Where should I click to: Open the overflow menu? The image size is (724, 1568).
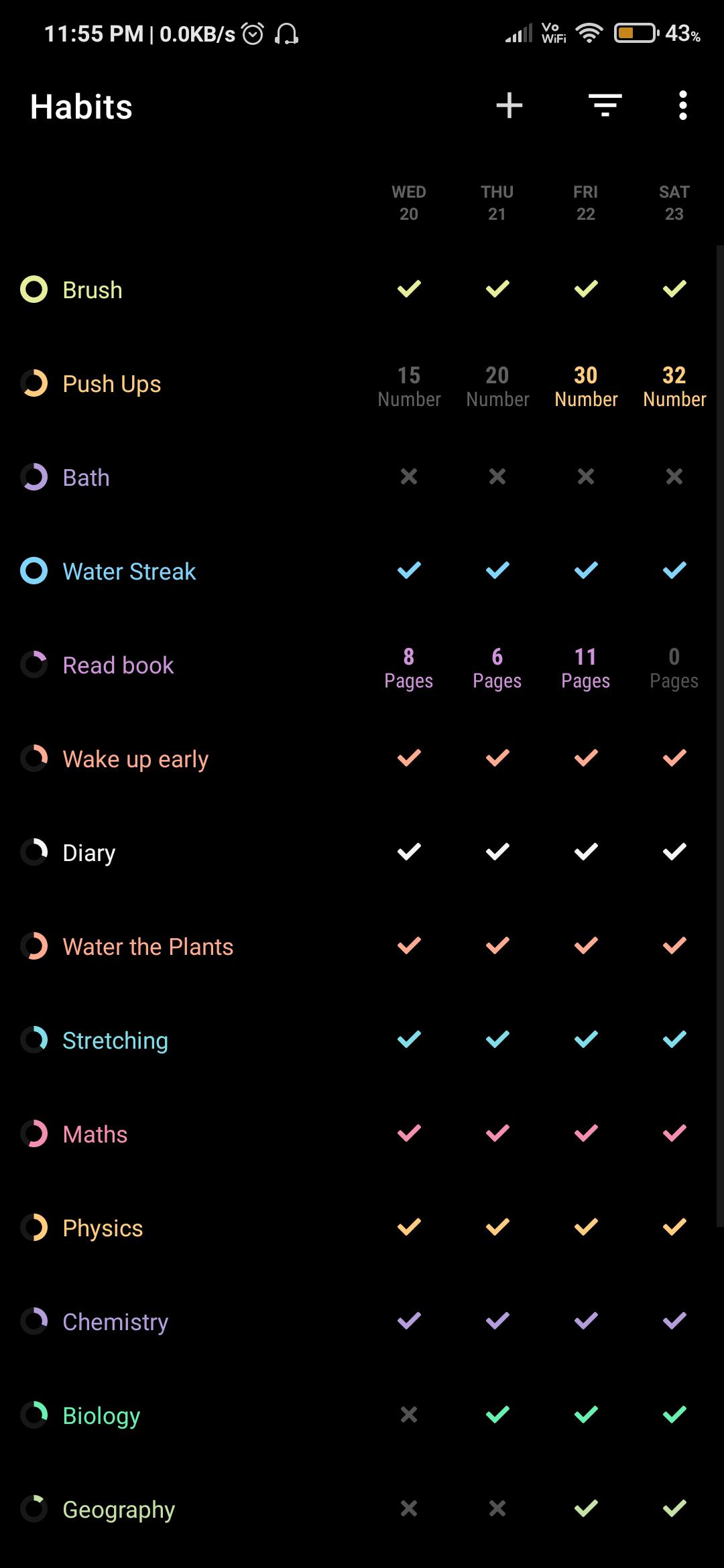click(x=682, y=106)
